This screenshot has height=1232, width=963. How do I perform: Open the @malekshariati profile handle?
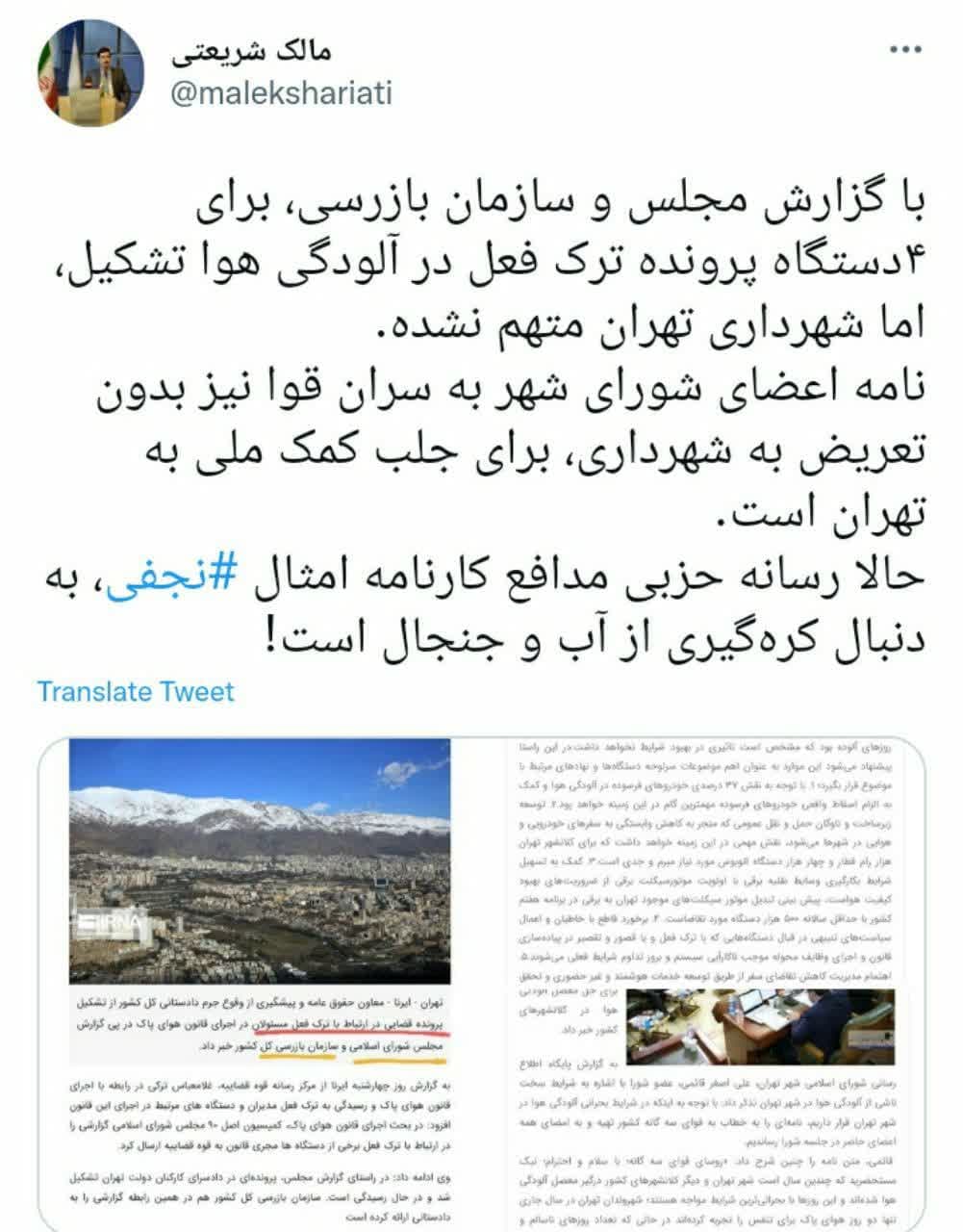[282, 94]
